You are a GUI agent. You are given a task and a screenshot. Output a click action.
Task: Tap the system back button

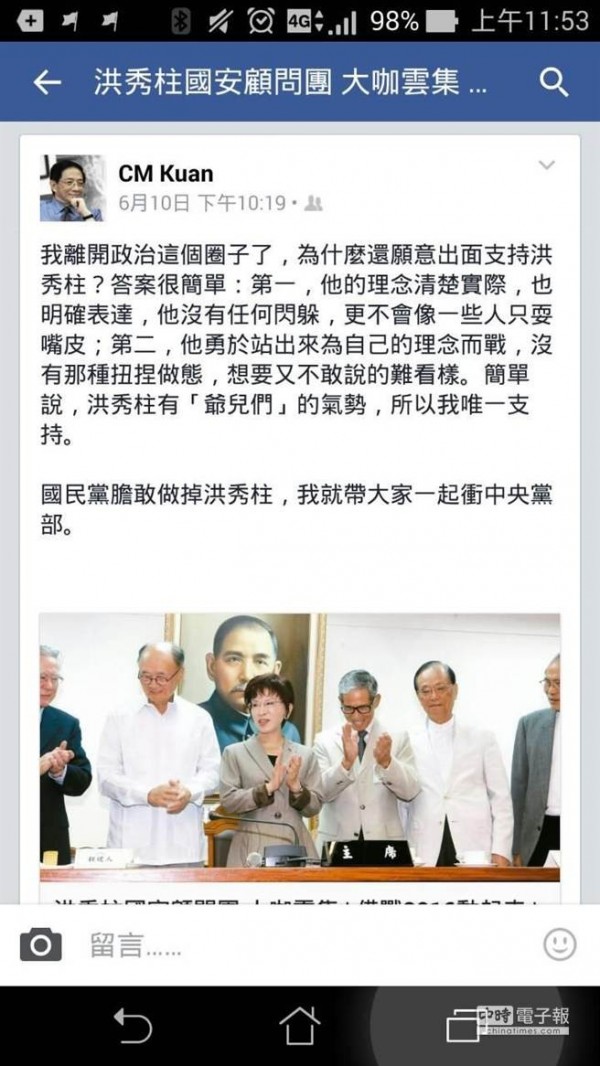(133, 1025)
